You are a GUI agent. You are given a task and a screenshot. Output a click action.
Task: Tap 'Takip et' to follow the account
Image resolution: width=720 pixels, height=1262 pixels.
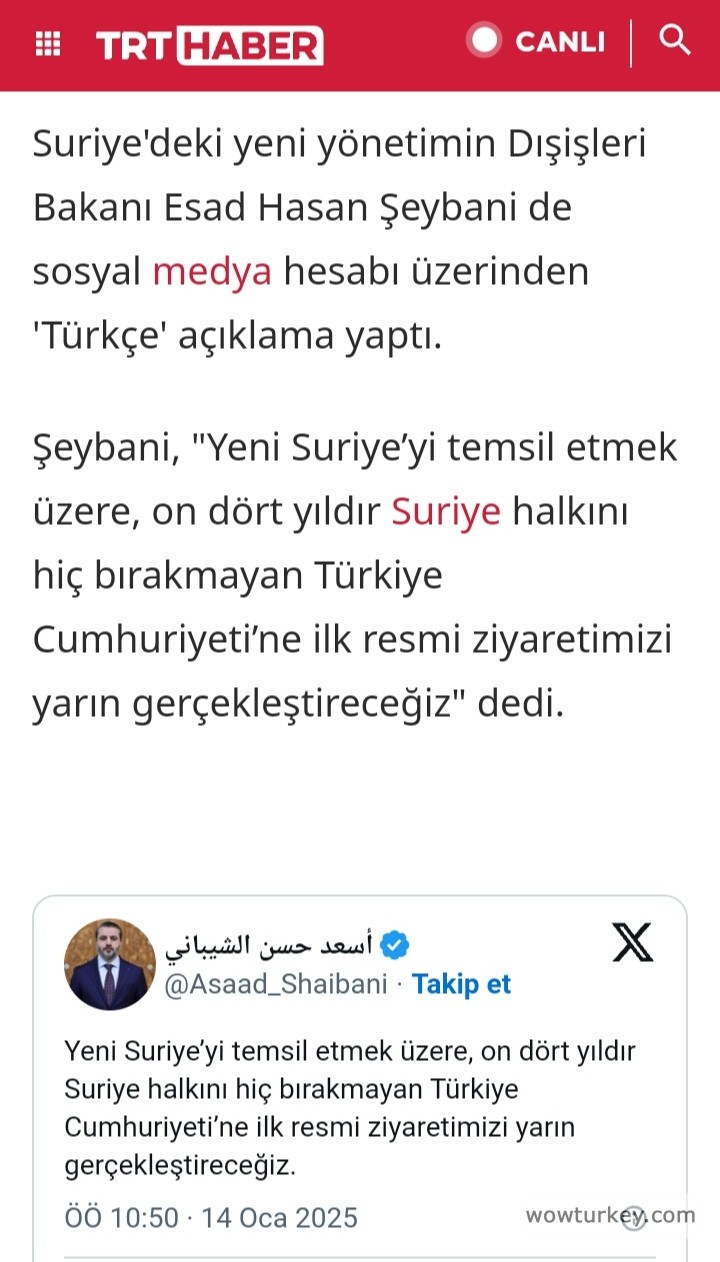point(461,984)
